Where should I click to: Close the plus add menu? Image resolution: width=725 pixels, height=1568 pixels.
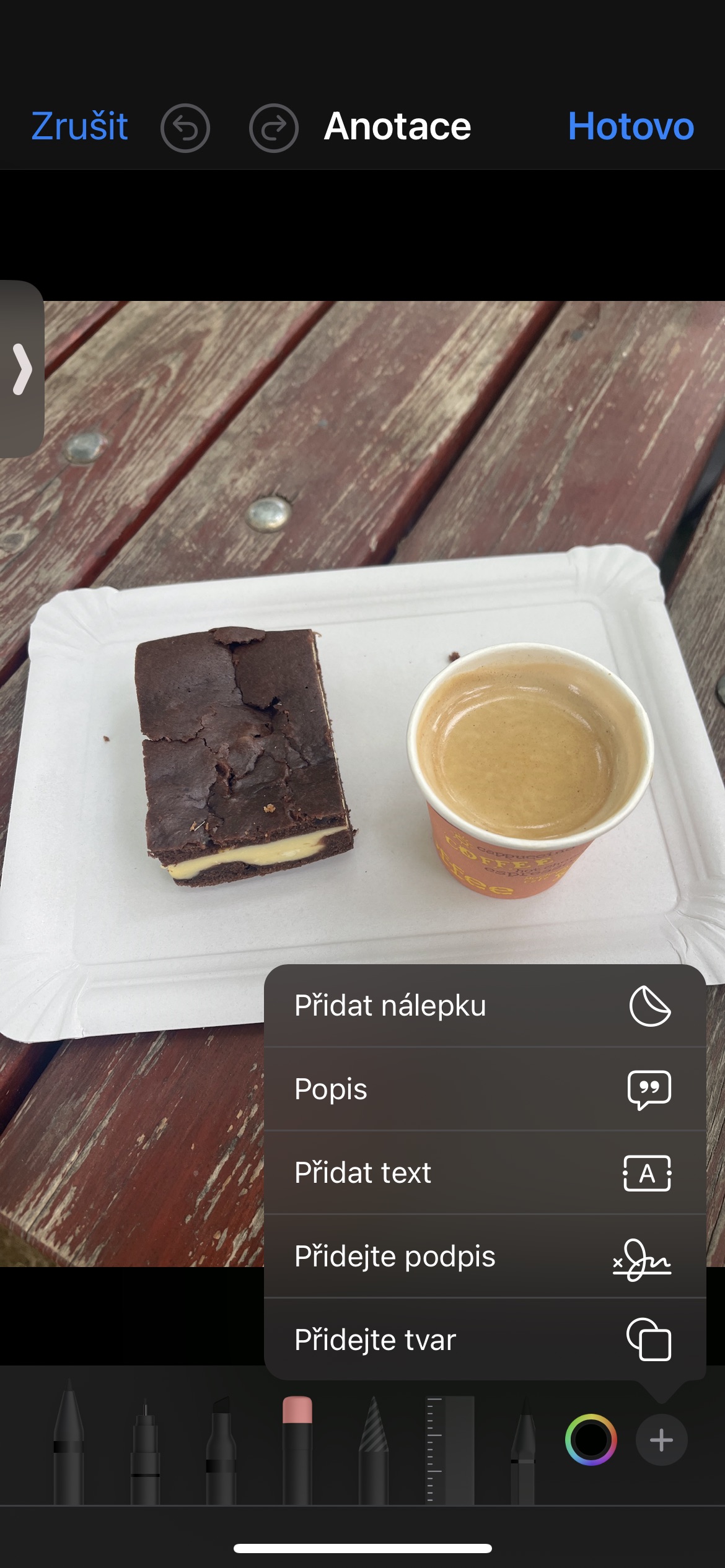tap(661, 1440)
